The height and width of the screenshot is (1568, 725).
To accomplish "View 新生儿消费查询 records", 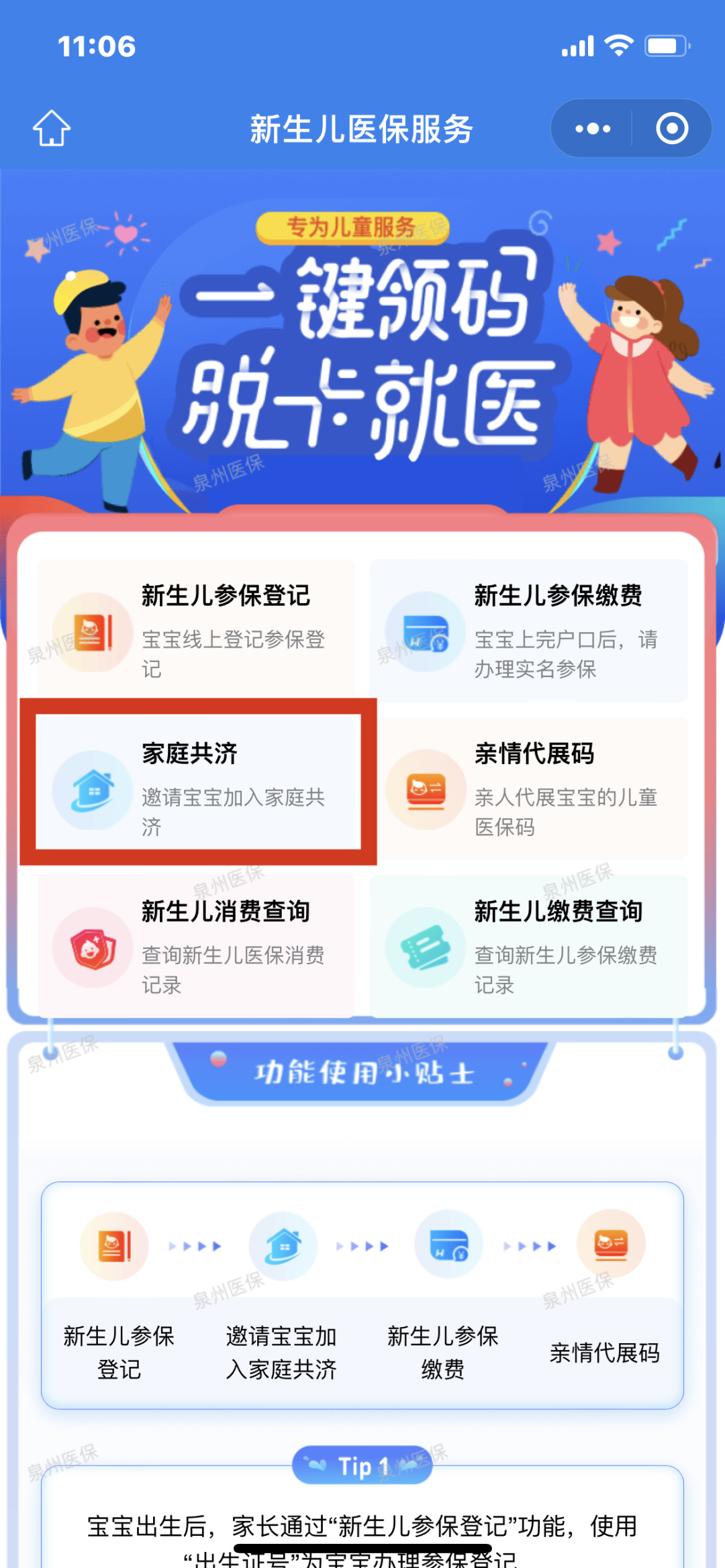I will [196, 946].
